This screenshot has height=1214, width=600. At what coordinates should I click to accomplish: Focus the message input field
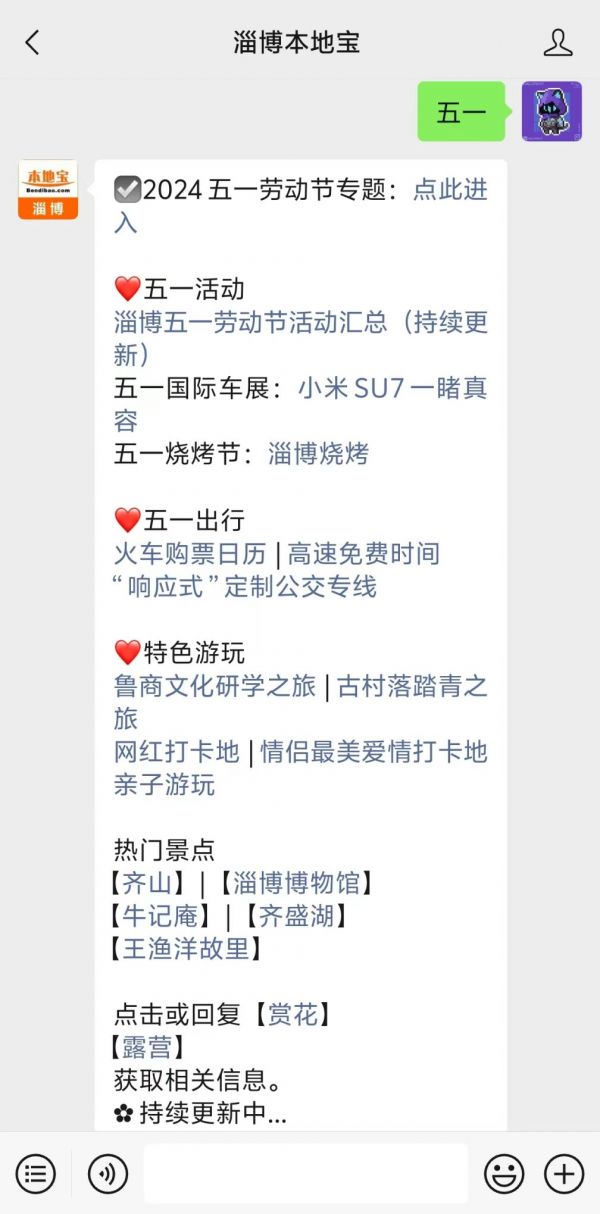[x=305, y=1173]
